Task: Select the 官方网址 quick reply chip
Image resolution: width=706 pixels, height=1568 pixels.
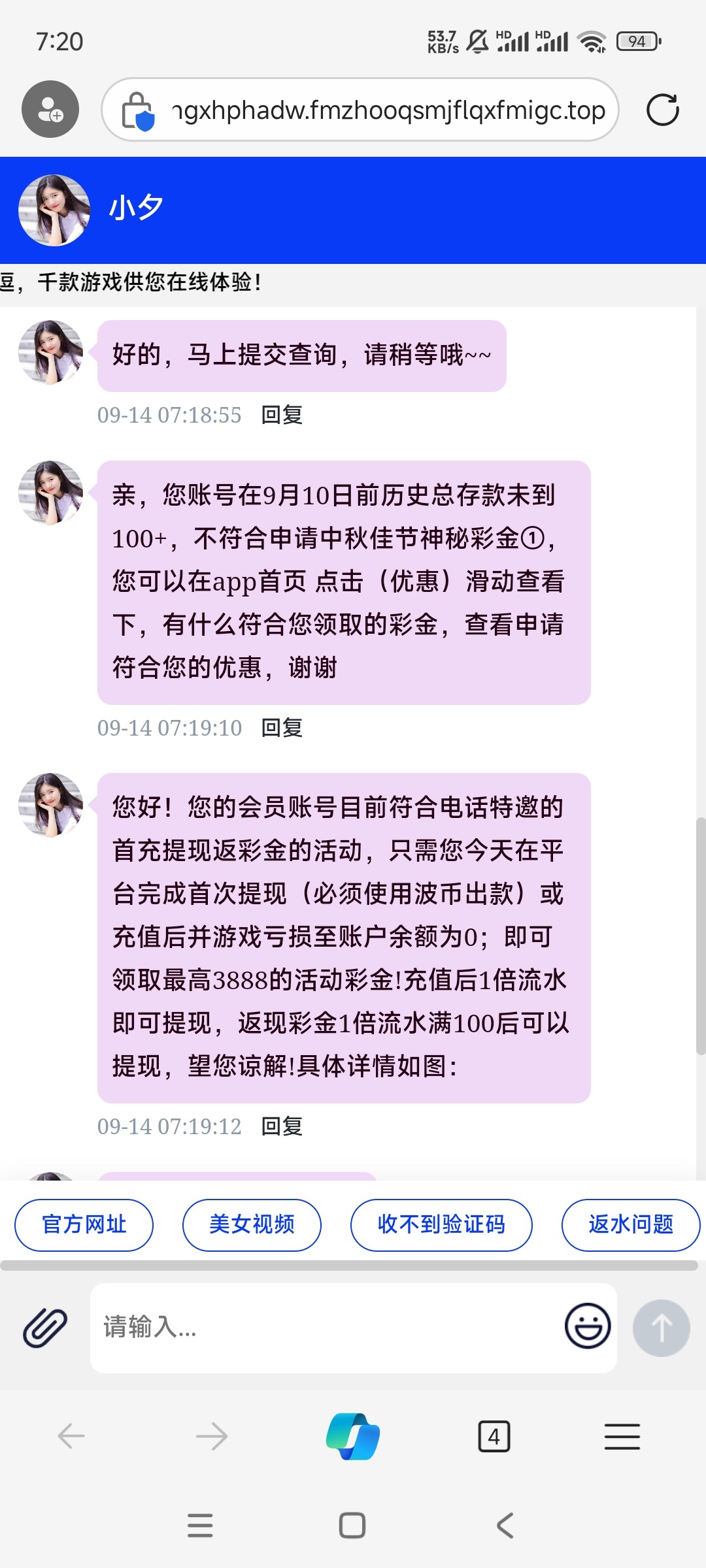Action: coord(84,1224)
